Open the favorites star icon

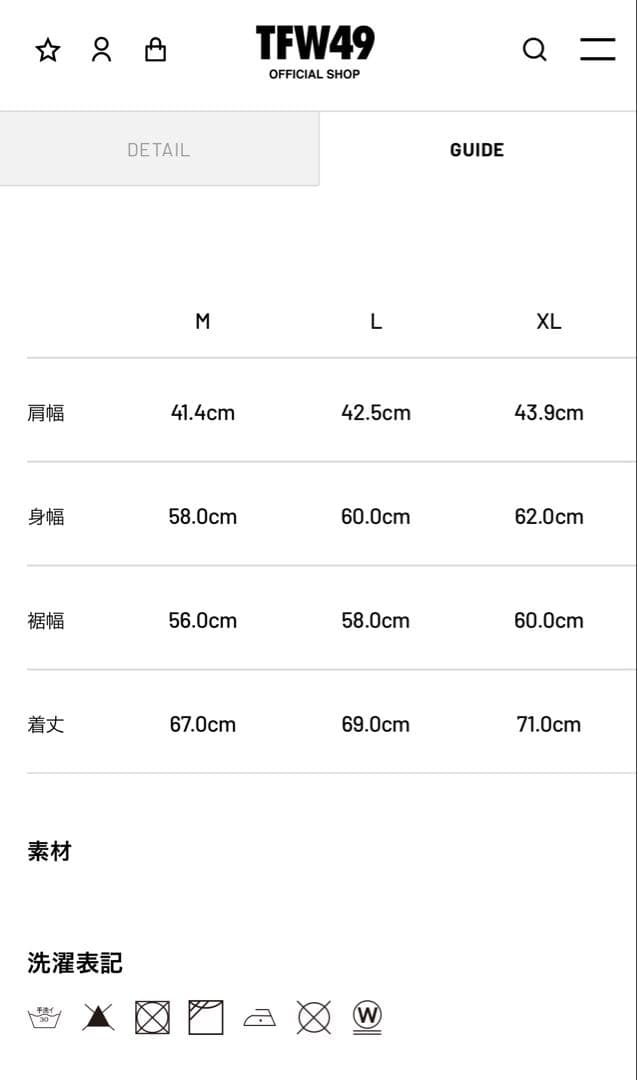click(x=48, y=50)
